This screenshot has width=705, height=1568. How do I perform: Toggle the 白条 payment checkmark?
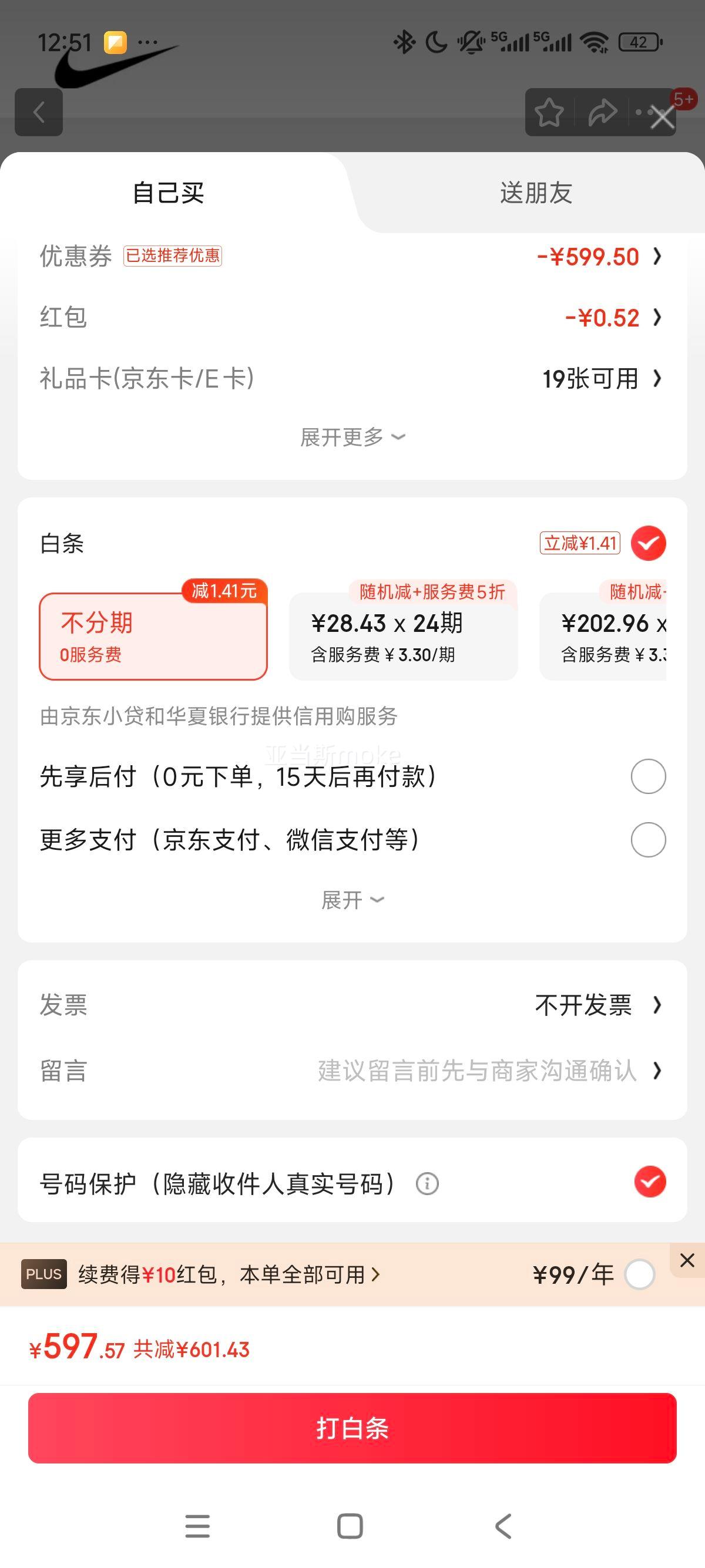pos(649,543)
